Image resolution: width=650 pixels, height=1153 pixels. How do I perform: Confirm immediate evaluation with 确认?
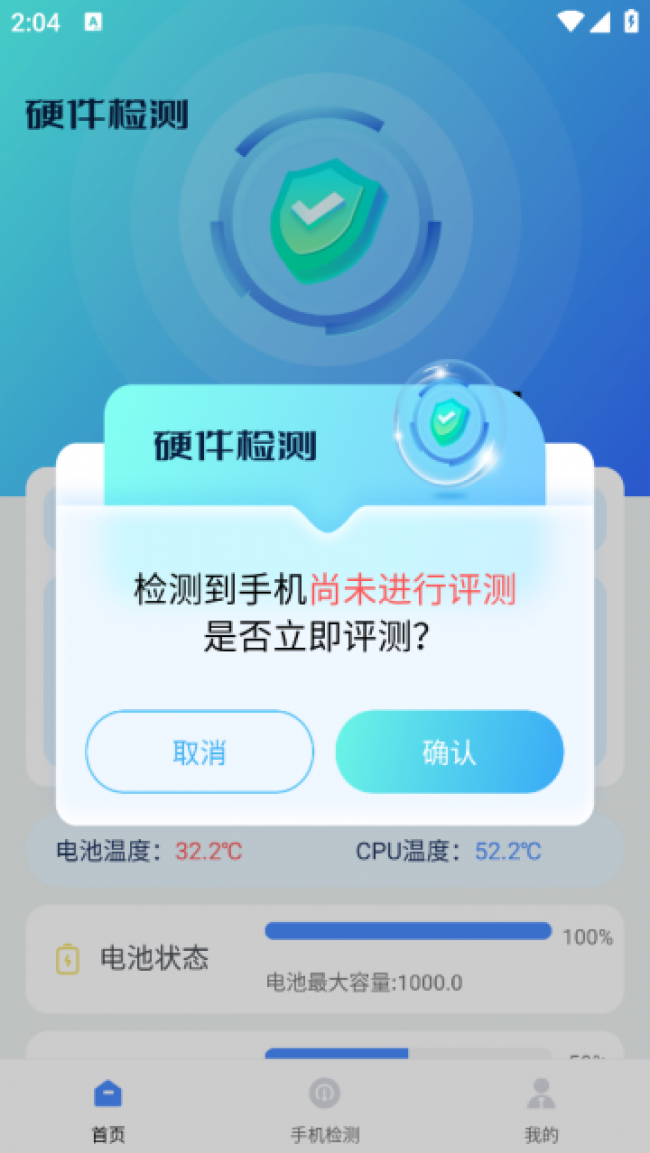coord(449,752)
